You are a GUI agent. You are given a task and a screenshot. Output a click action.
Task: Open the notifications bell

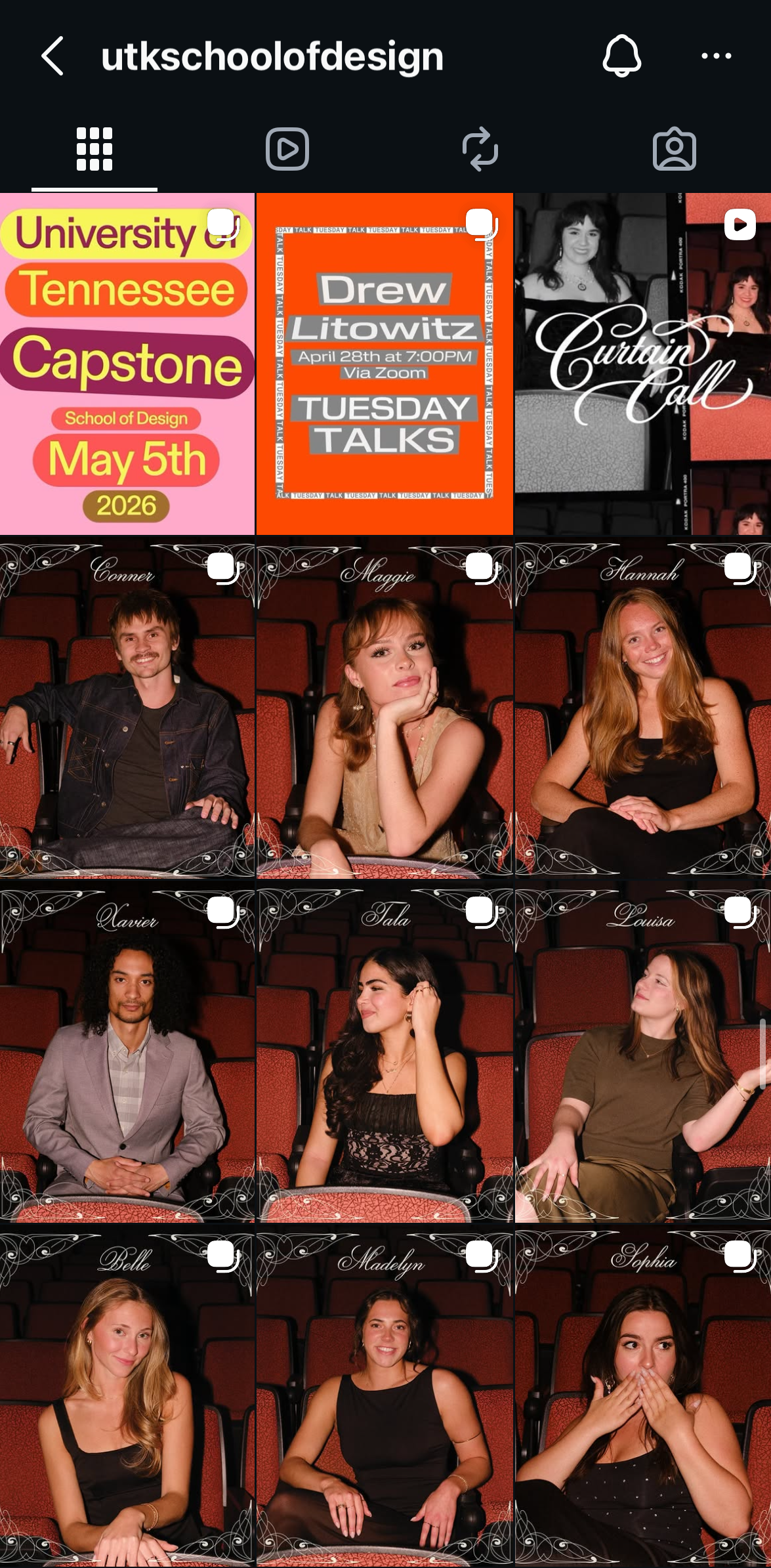pos(621,56)
